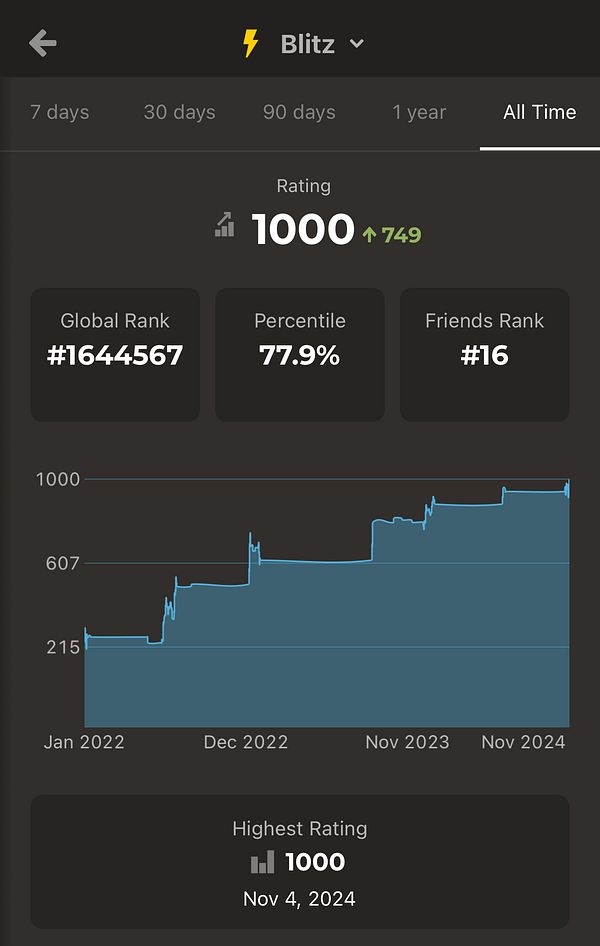Open the Global Rank card
600x946 pixels.
pos(115,354)
